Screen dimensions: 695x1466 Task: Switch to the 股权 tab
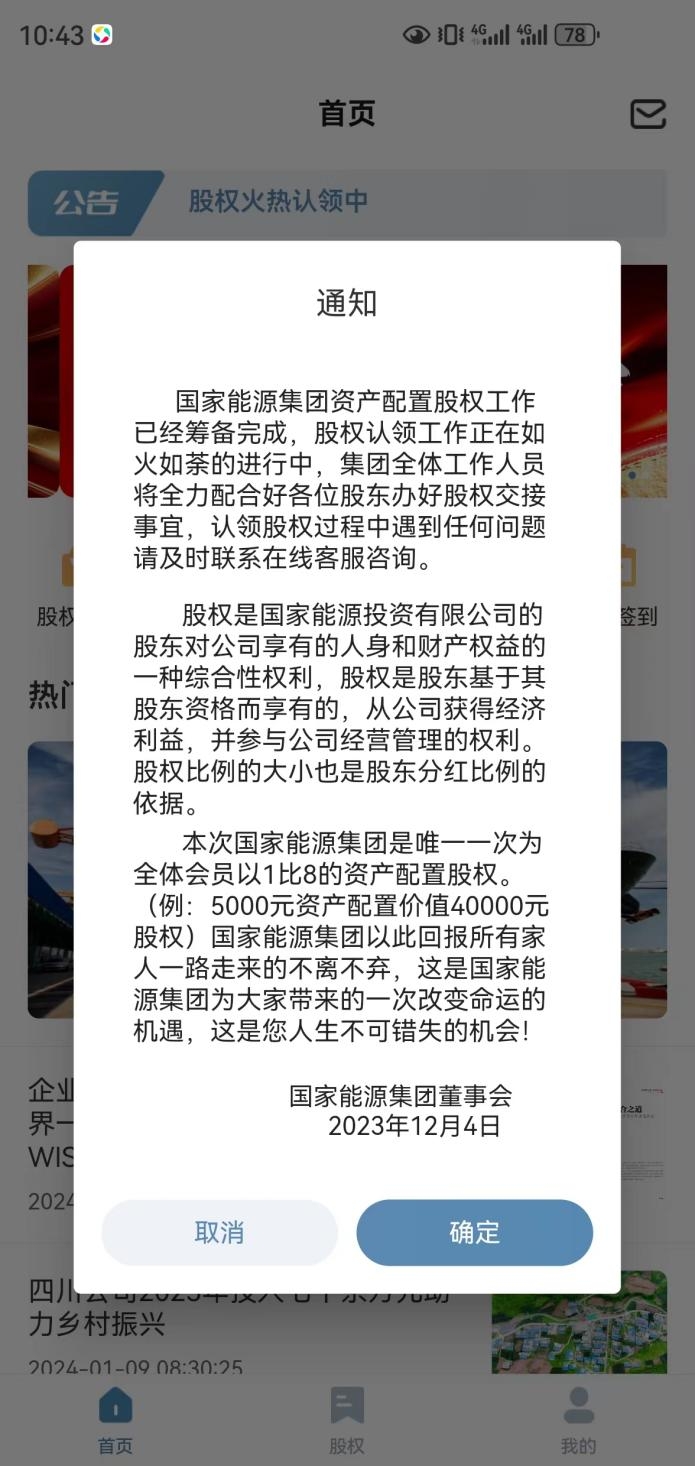pos(347,1419)
